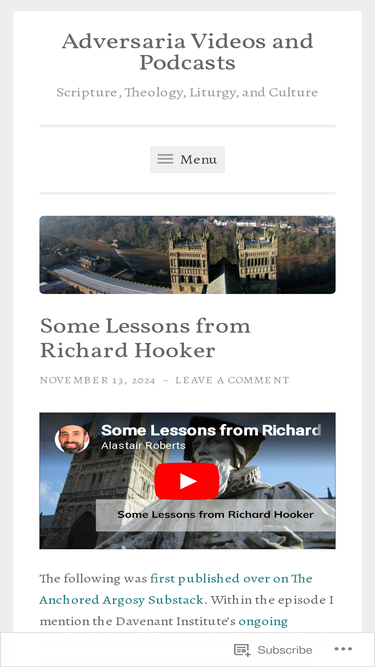Open the three-dot options next to Subscribe
This screenshot has width=375, height=667.
point(343,649)
